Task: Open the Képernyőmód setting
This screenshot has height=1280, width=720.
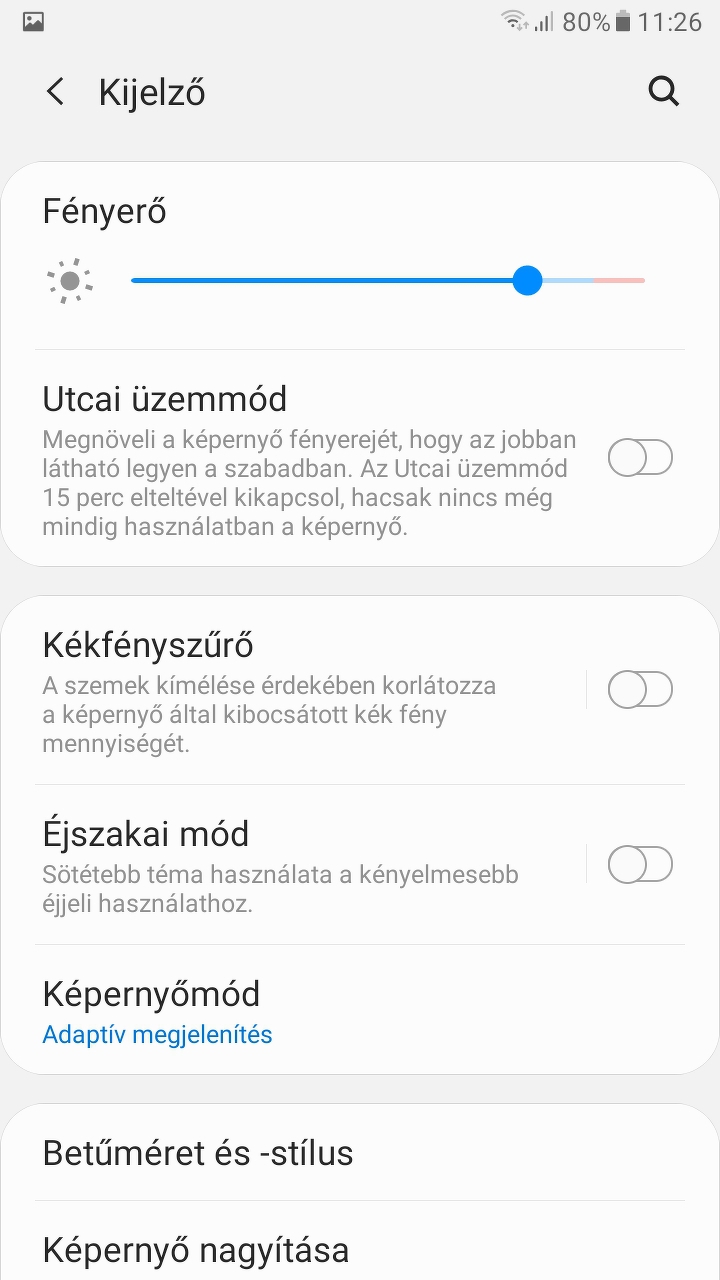Action: pos(300,1011)
